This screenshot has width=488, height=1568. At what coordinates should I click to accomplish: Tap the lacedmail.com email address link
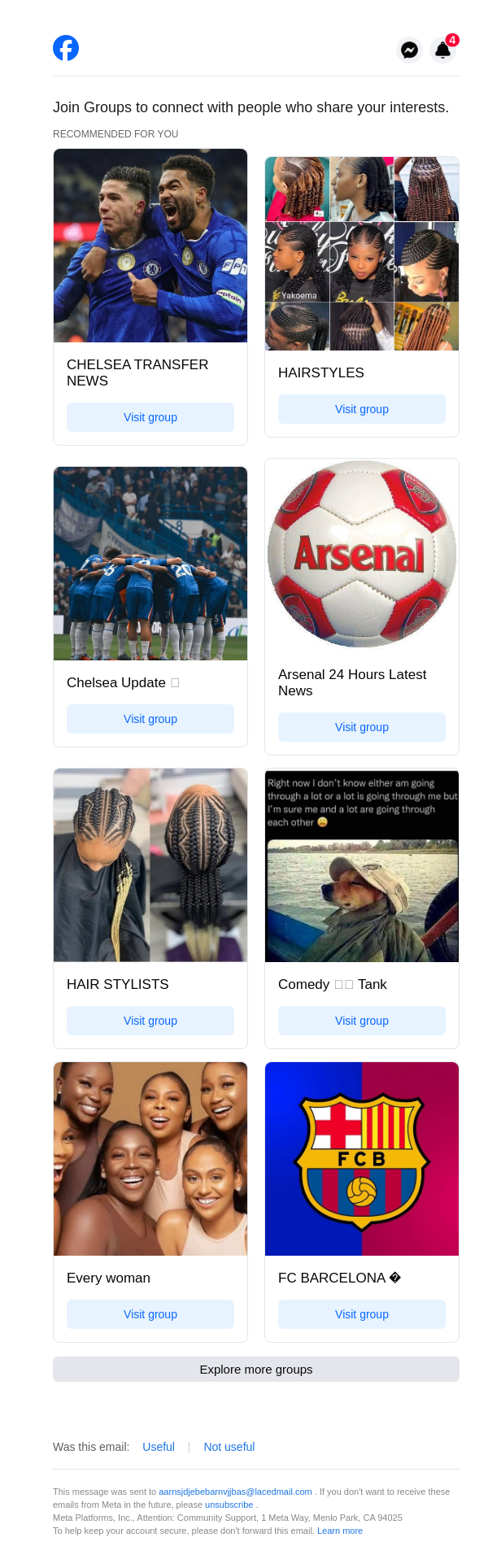coord(235,1492)
